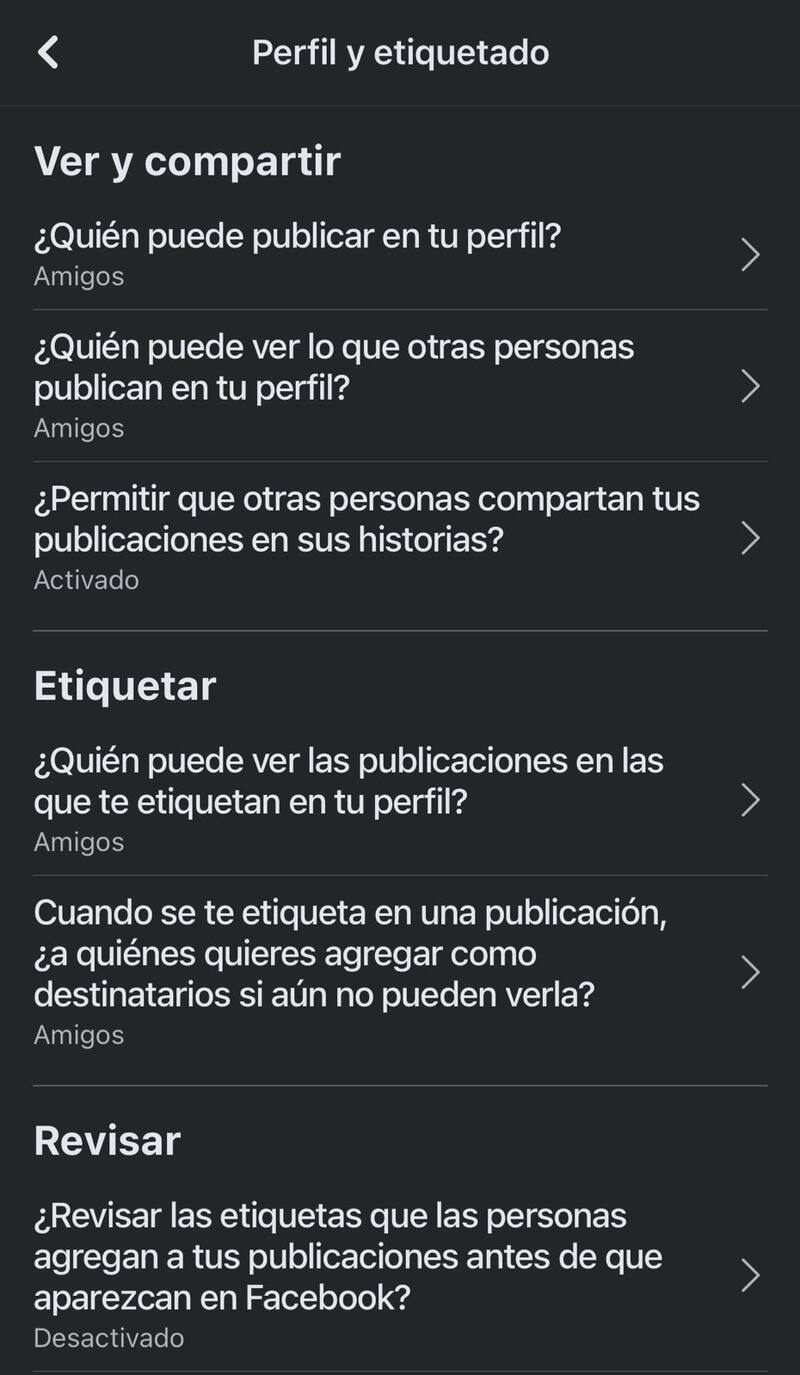The image size is (800, 1375).
Task: Expand the chevron beside the '¿Revisar las etiquetas...' setting
Action: coord(751,1276)
